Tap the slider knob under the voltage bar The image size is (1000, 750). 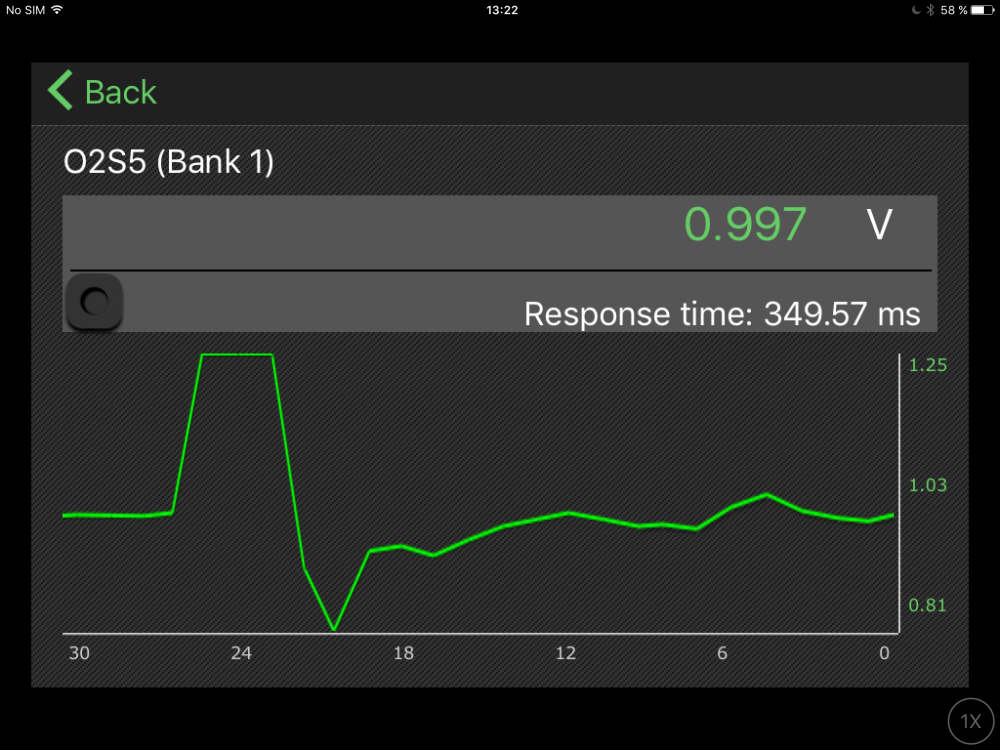94,302
